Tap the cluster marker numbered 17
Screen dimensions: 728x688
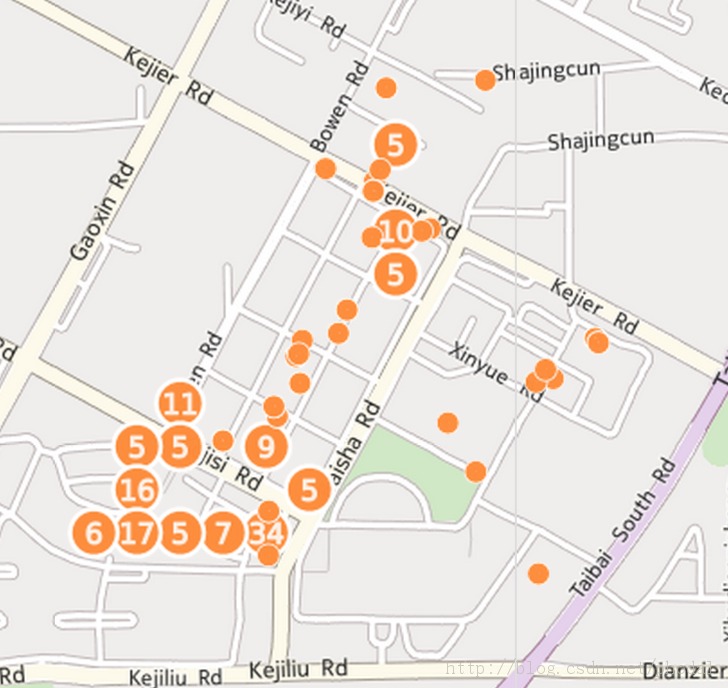tap(137, 532)
